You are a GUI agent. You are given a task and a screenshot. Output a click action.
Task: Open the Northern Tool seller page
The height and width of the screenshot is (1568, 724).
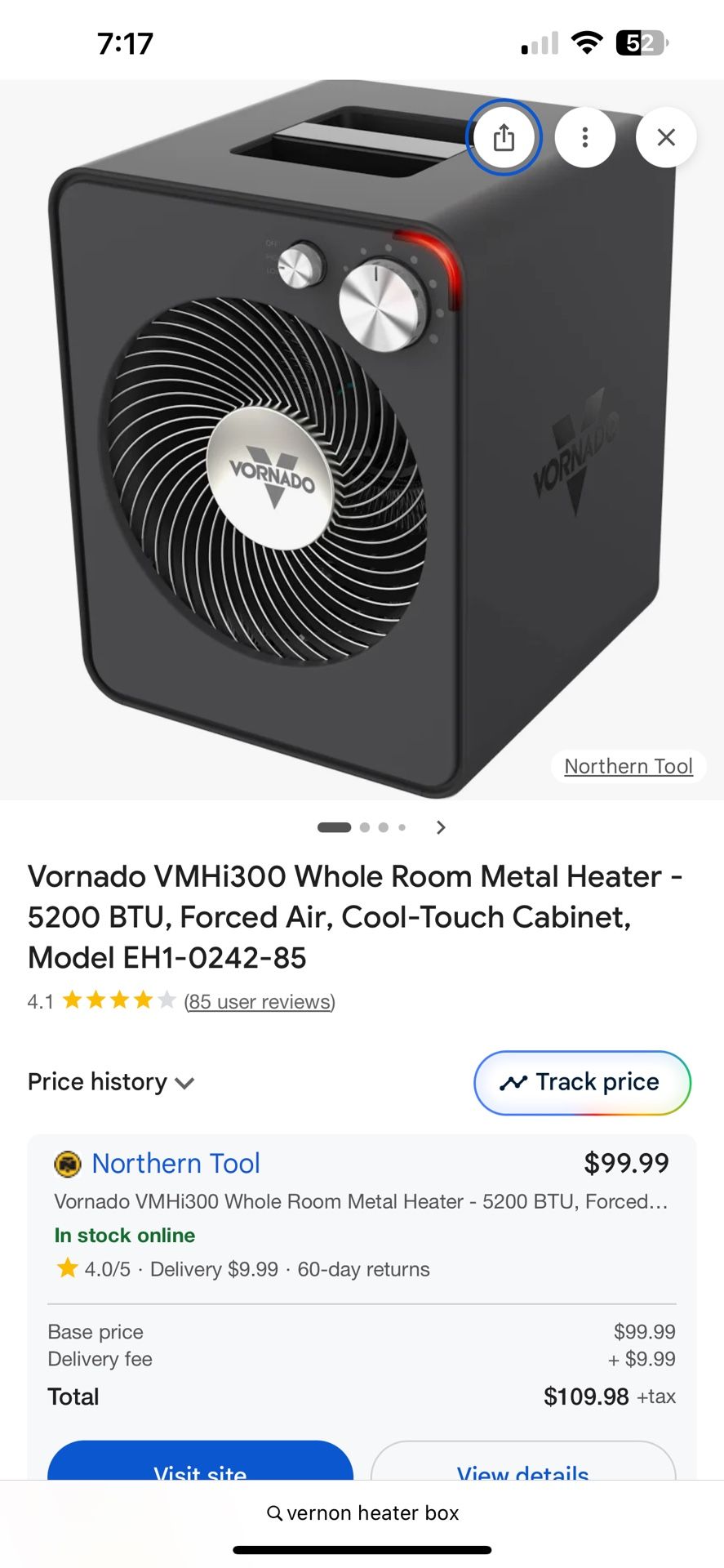[x=175, y=1164]
